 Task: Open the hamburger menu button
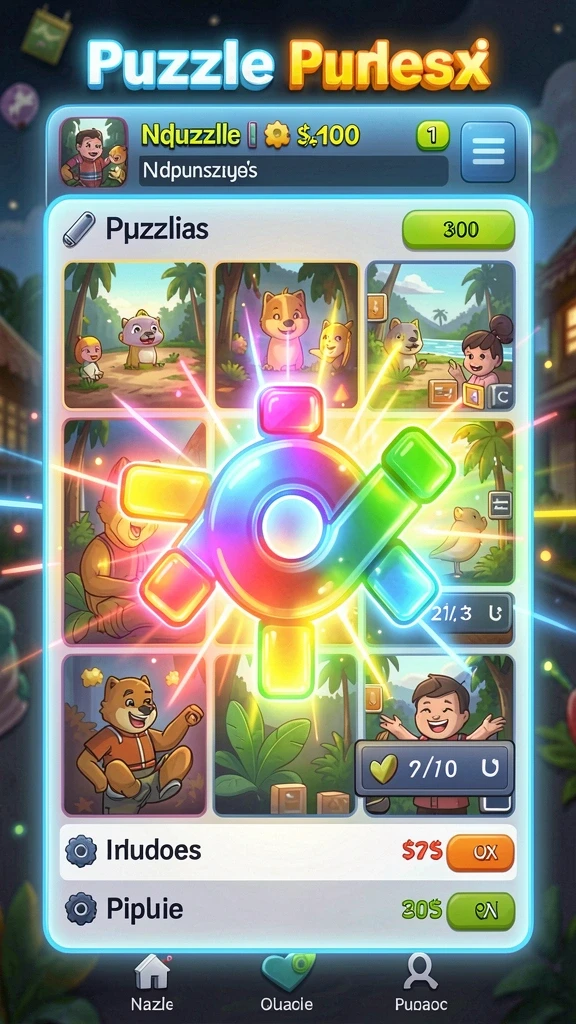(488, 152)
